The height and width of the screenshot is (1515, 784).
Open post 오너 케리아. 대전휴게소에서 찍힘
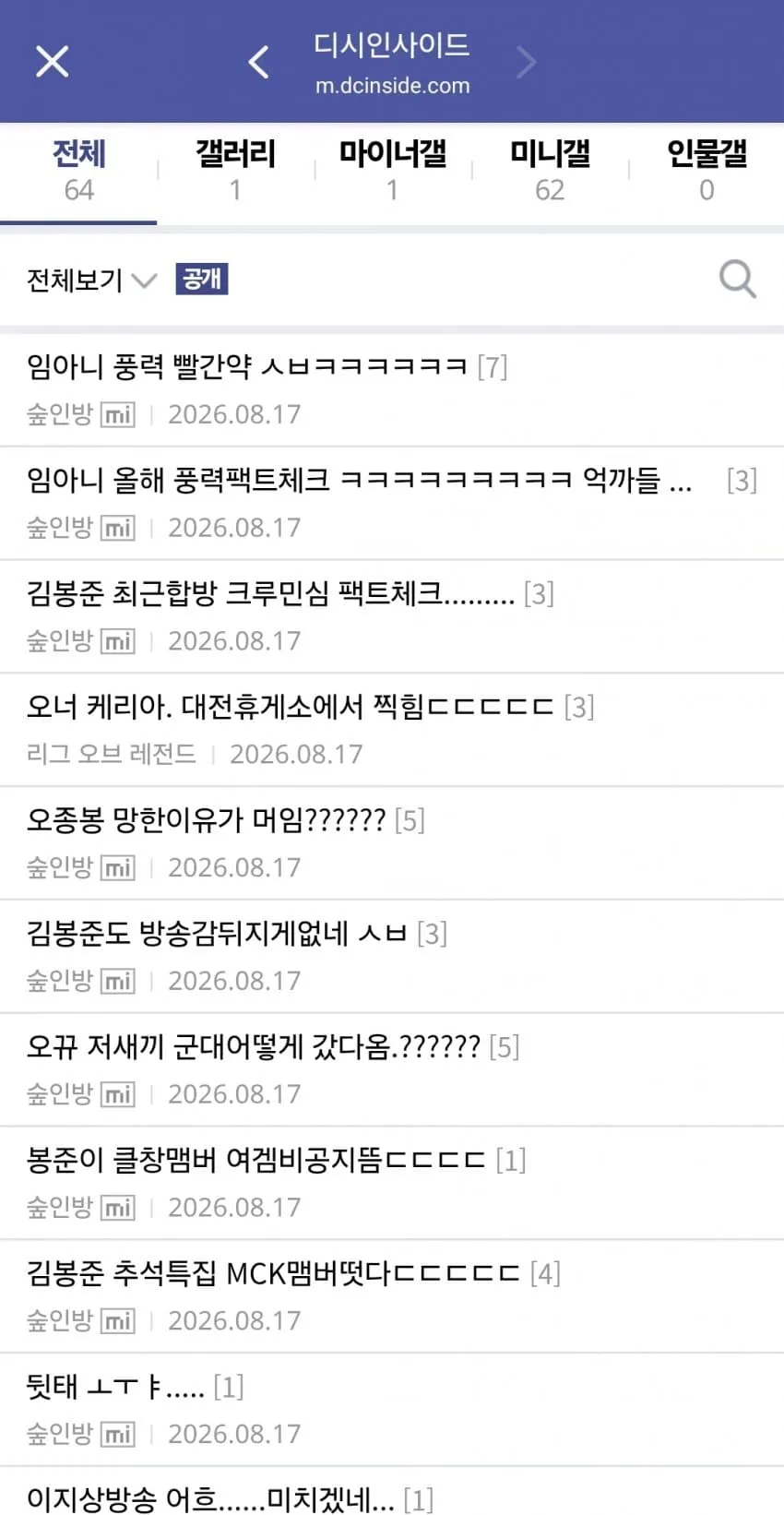pyautogui.click(x=392, y=730)
